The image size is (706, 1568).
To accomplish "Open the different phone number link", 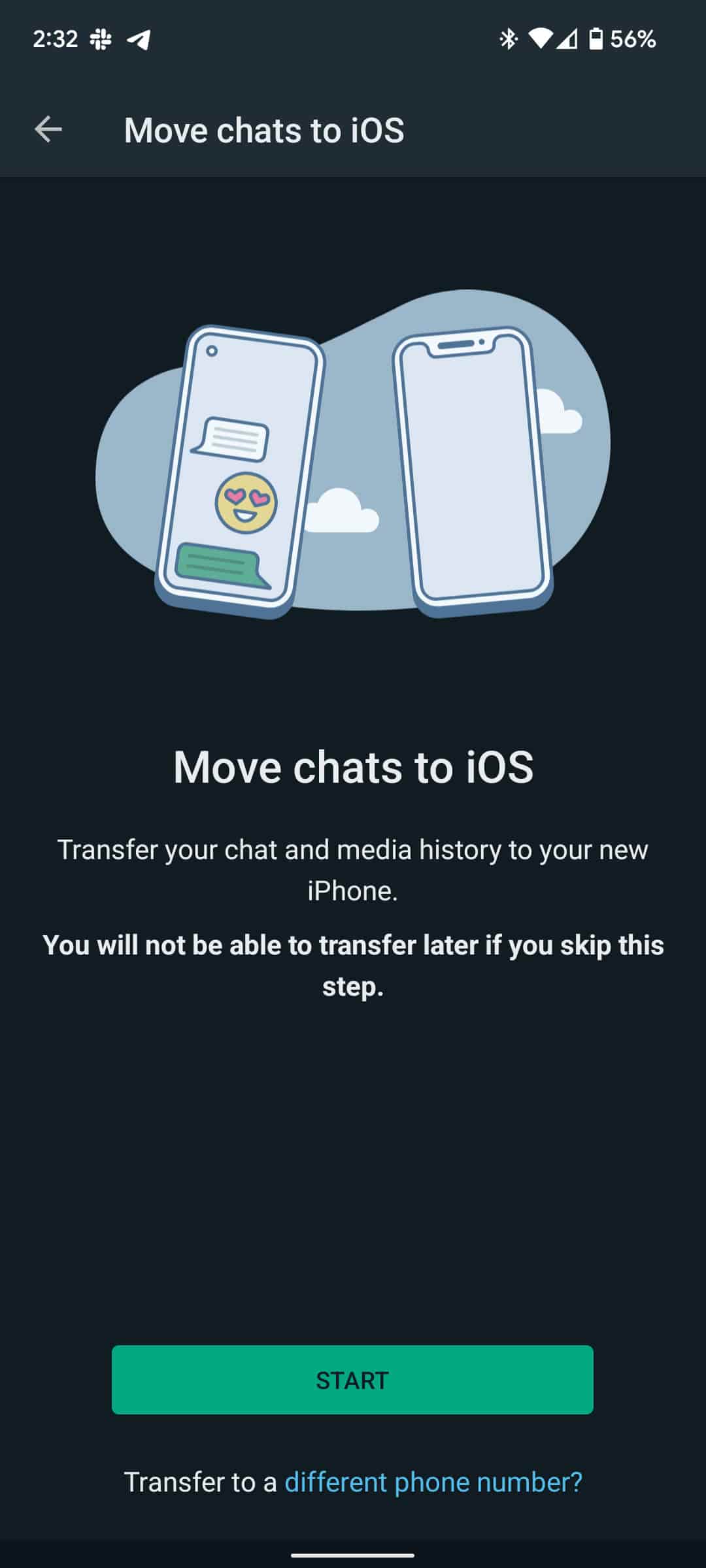I will (x=434, y=1483).
